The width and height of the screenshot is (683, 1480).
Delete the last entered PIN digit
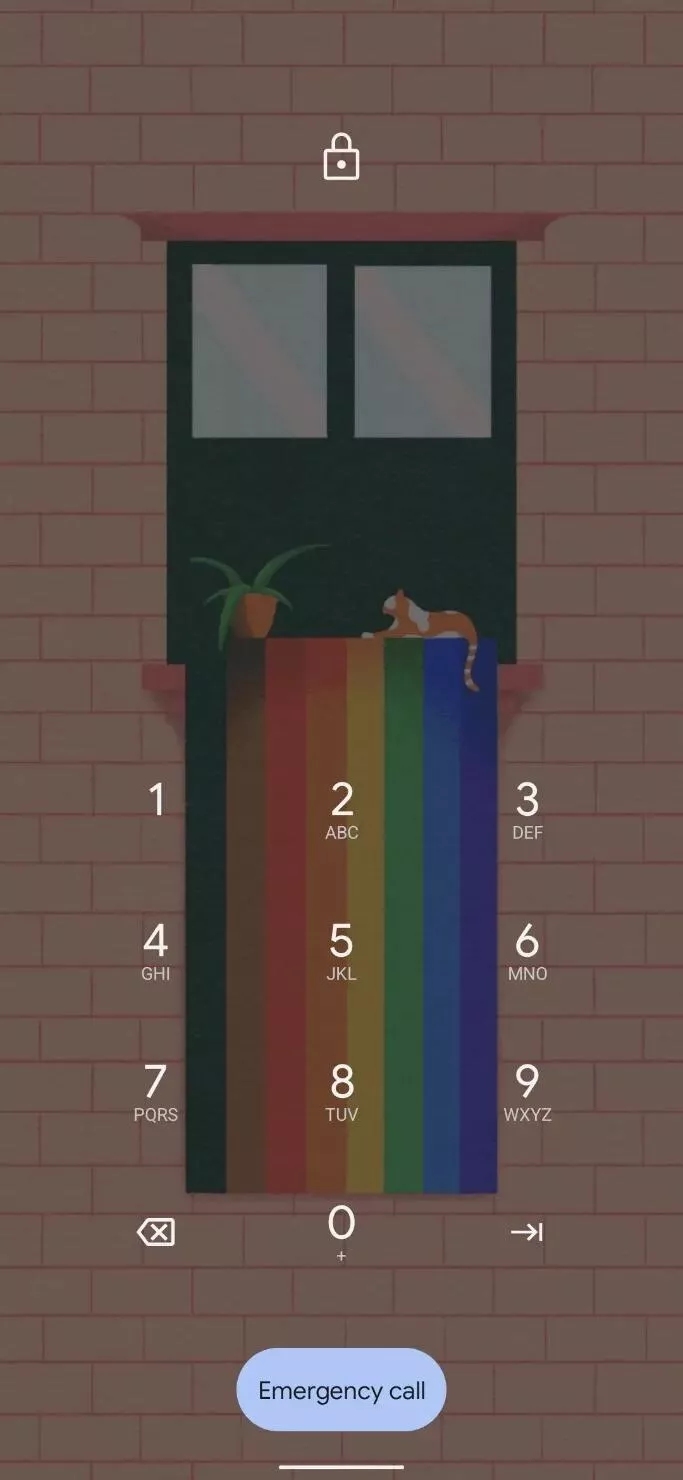pyautogui.click(x=156, y=1232)
